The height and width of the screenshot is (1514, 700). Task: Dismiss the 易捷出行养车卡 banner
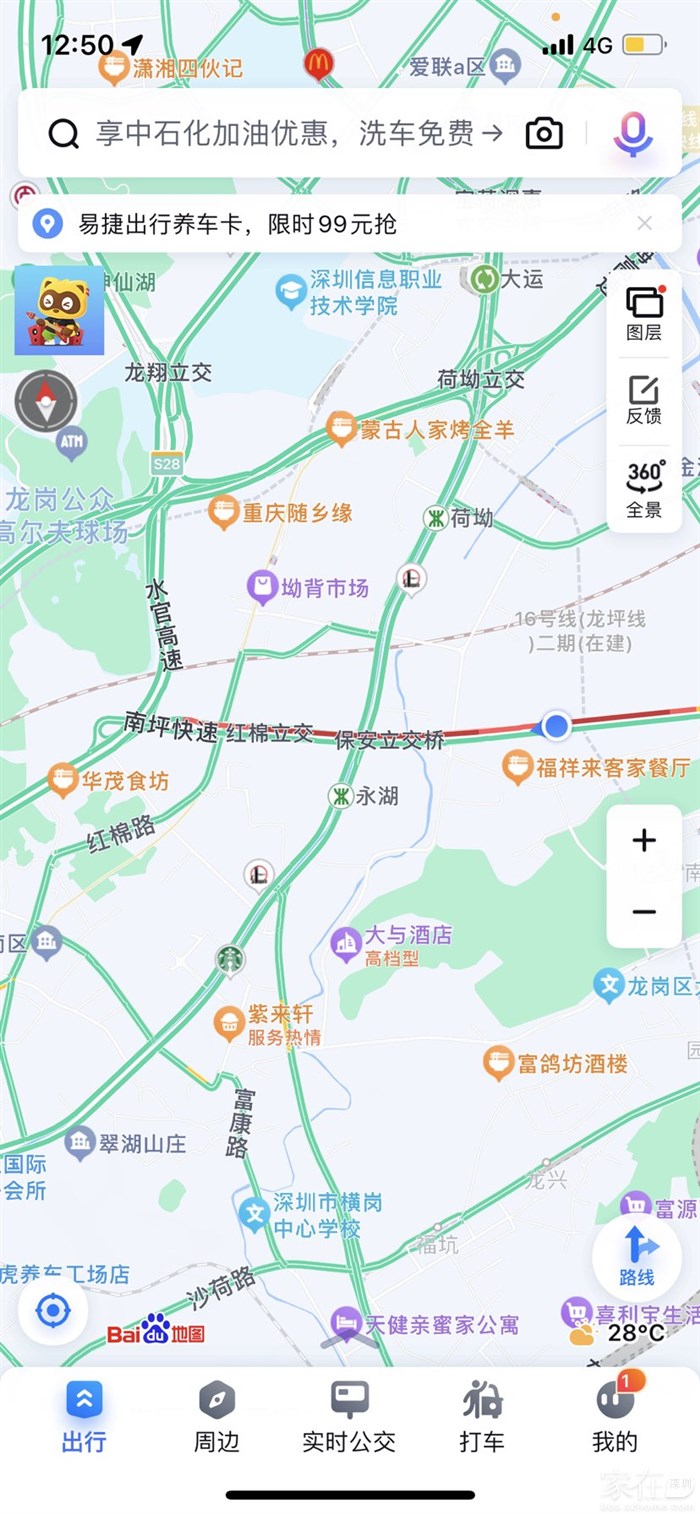pyautogui.click(x=645, y=224)
